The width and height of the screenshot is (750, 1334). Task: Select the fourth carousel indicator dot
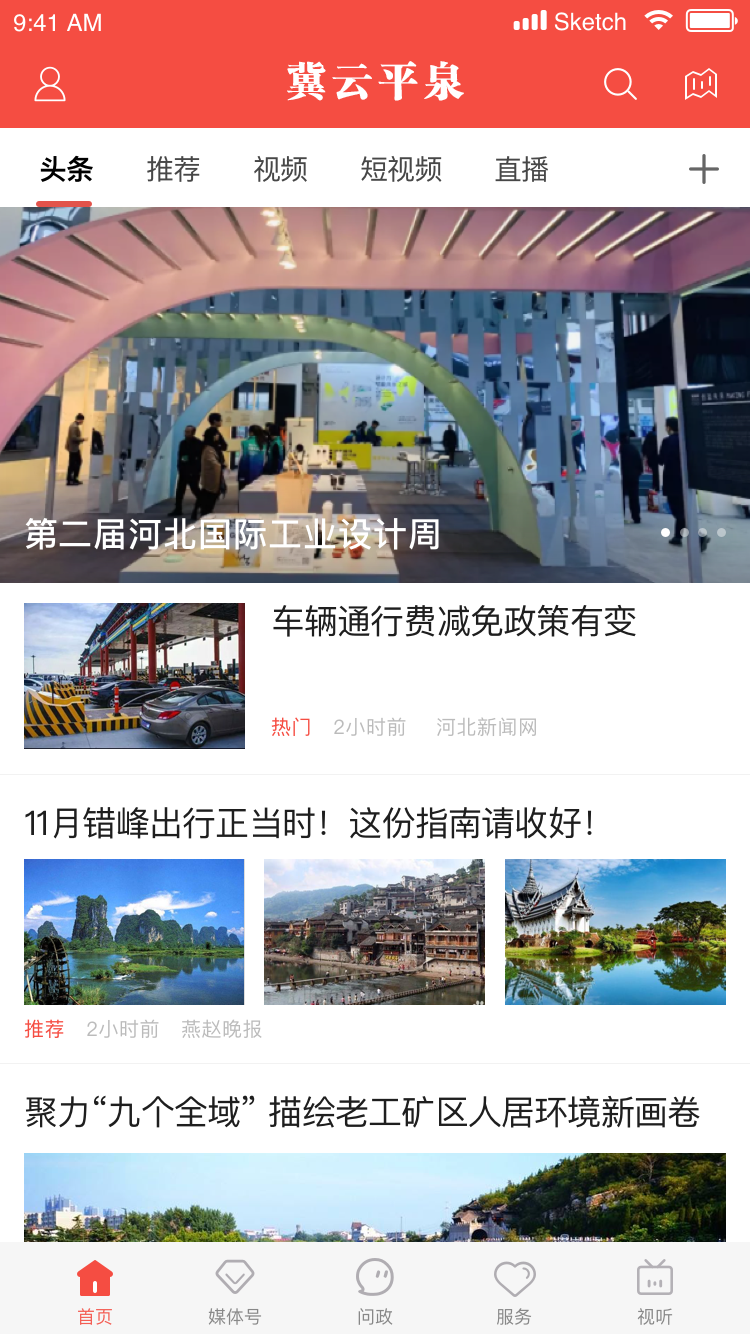[x=722, y=533]
